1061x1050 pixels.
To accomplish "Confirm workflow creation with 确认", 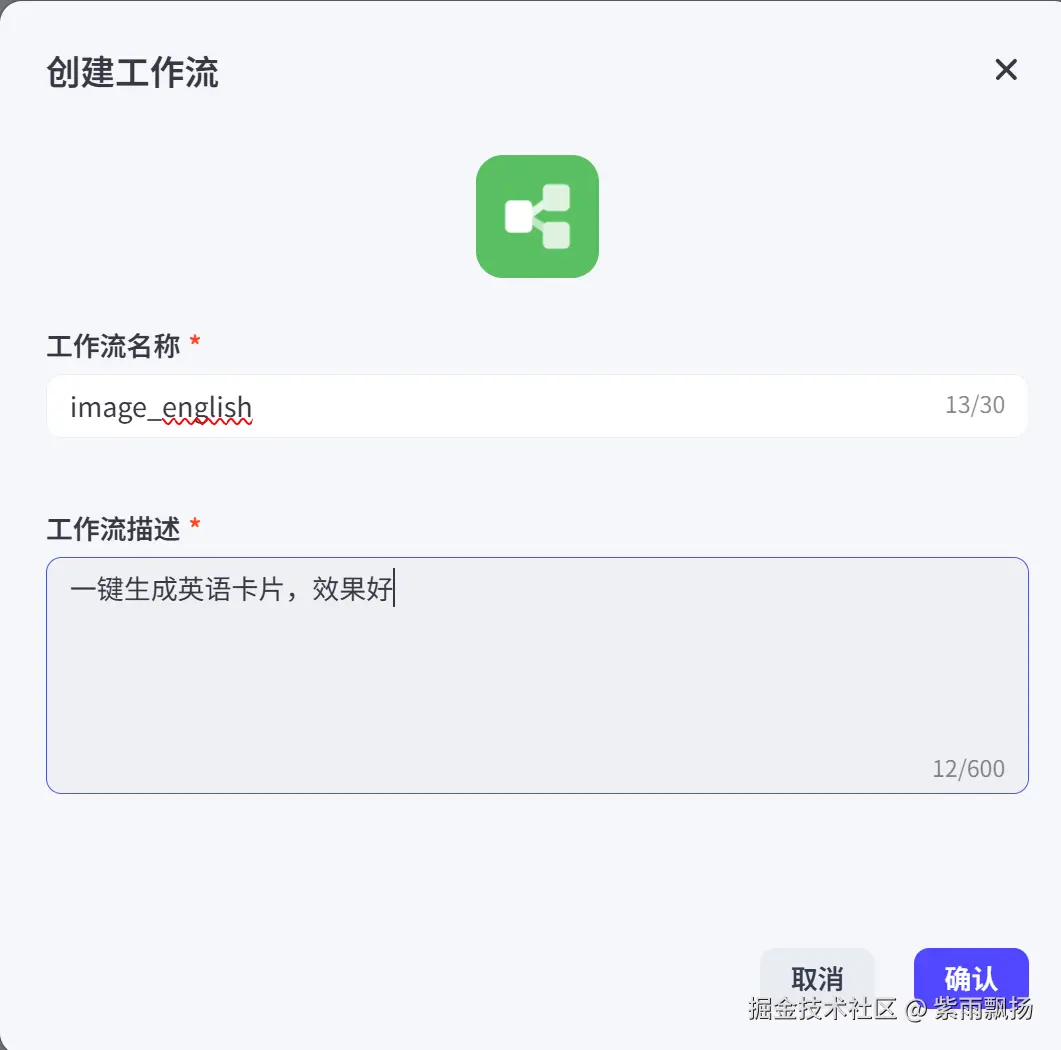I will click(x=970, y=976).
